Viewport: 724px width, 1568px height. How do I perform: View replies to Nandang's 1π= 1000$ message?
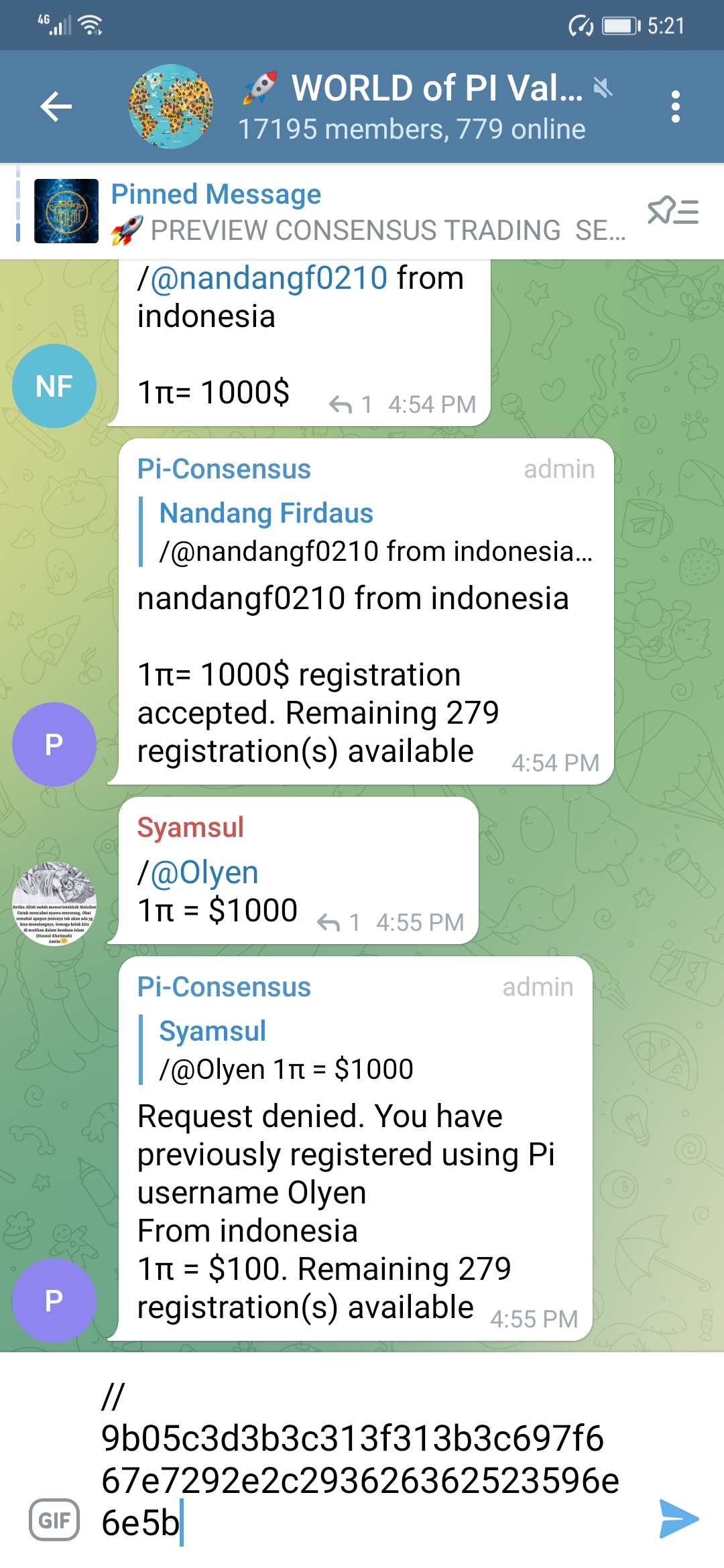point(350,405)
